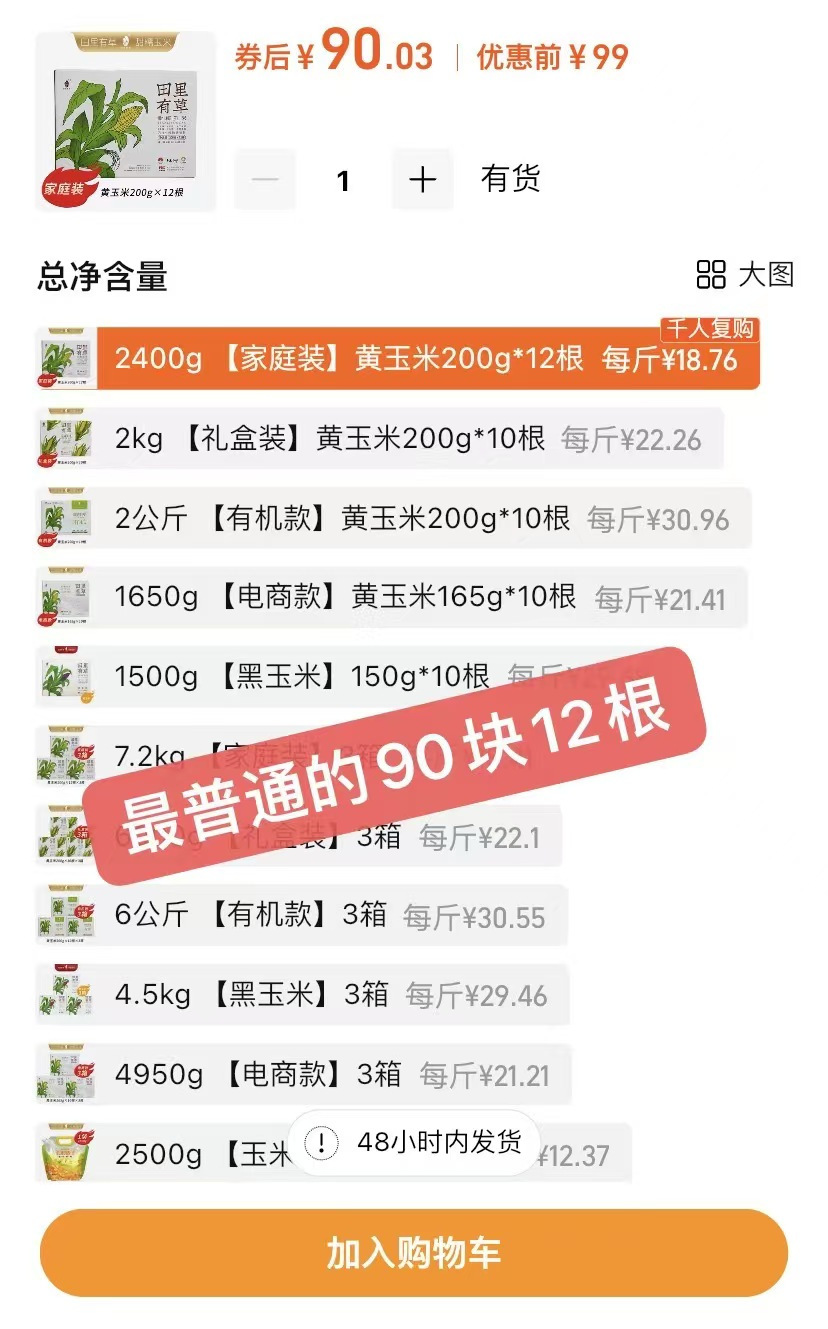
Task: Click the quantity input showing 1
Action: click(343, 180)
